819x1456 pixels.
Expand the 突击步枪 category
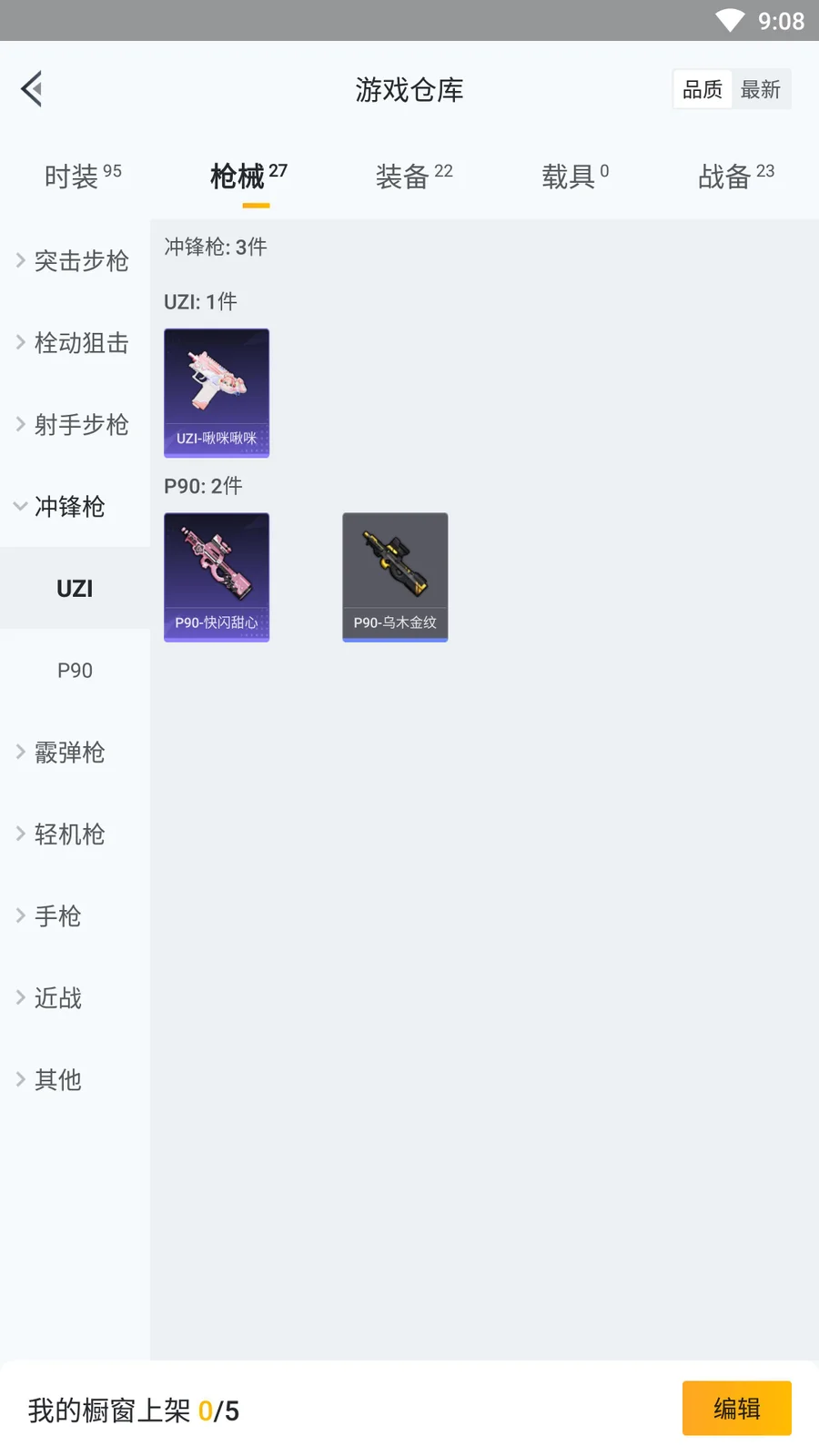(75, 261)
